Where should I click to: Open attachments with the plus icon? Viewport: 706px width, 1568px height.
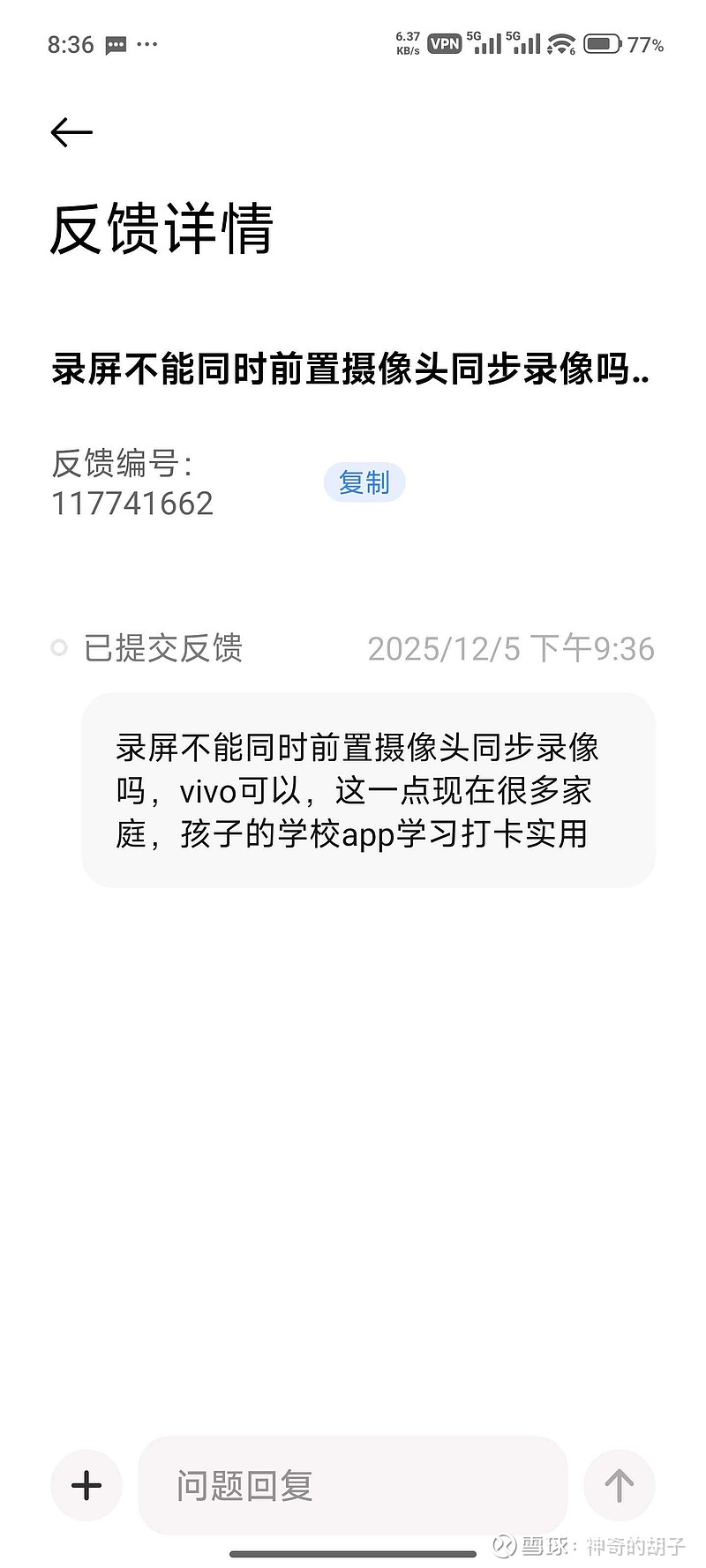[86, 1485]
